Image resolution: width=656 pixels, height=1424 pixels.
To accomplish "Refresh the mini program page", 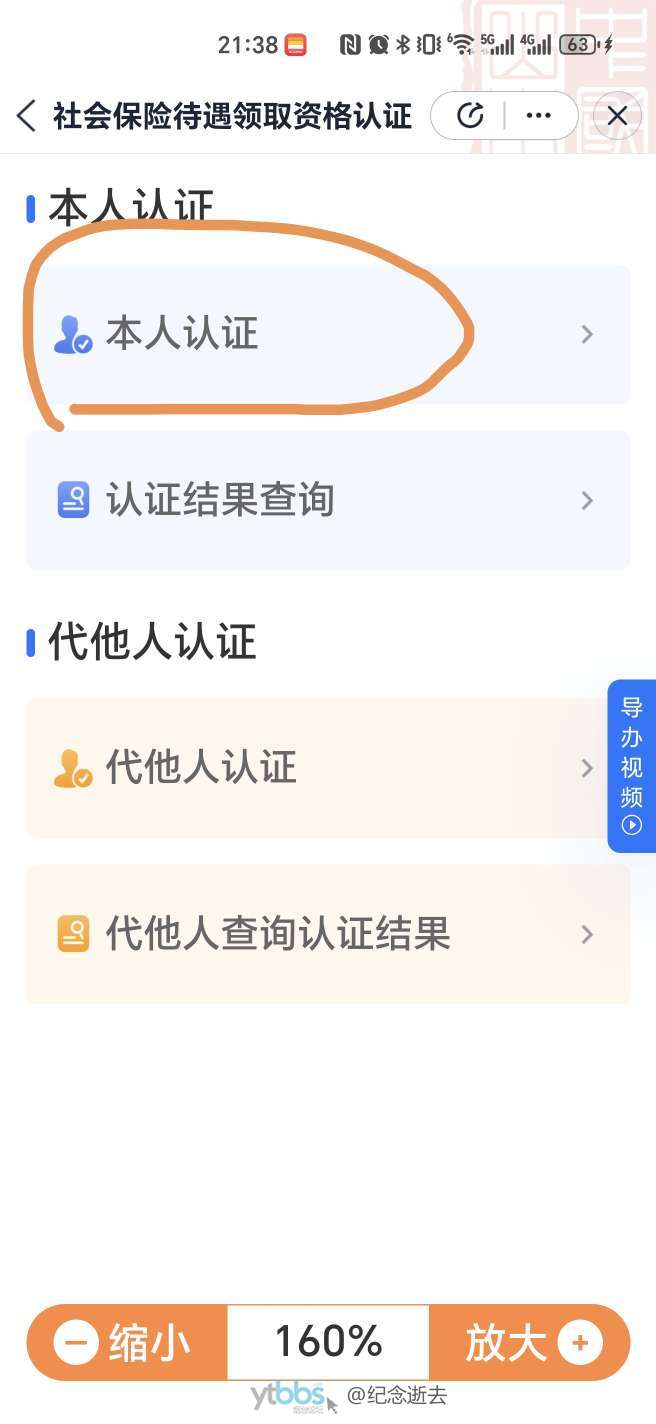I will pos(469,116).
